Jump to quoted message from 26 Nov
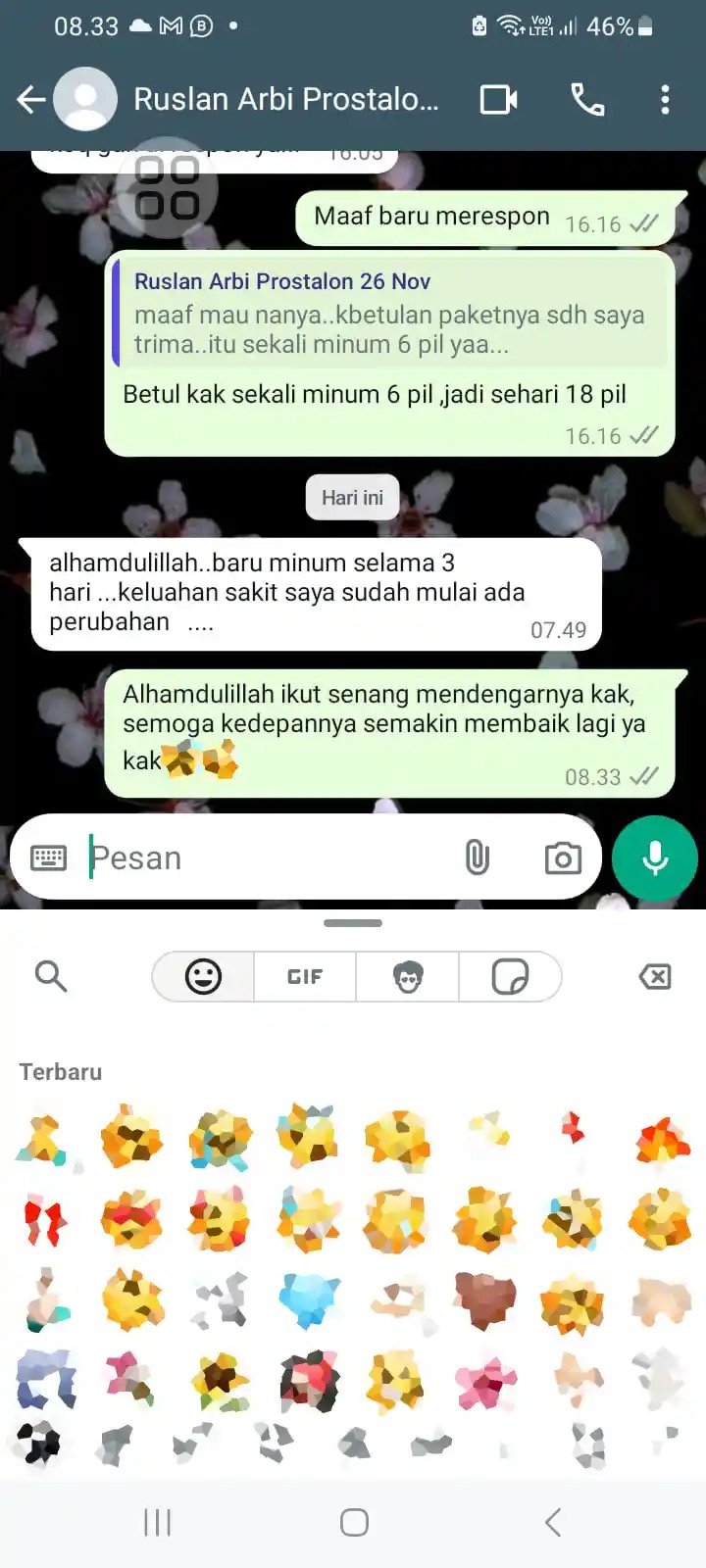The height and width of the screenshot is (1568, 706). [x=390, y=314]
